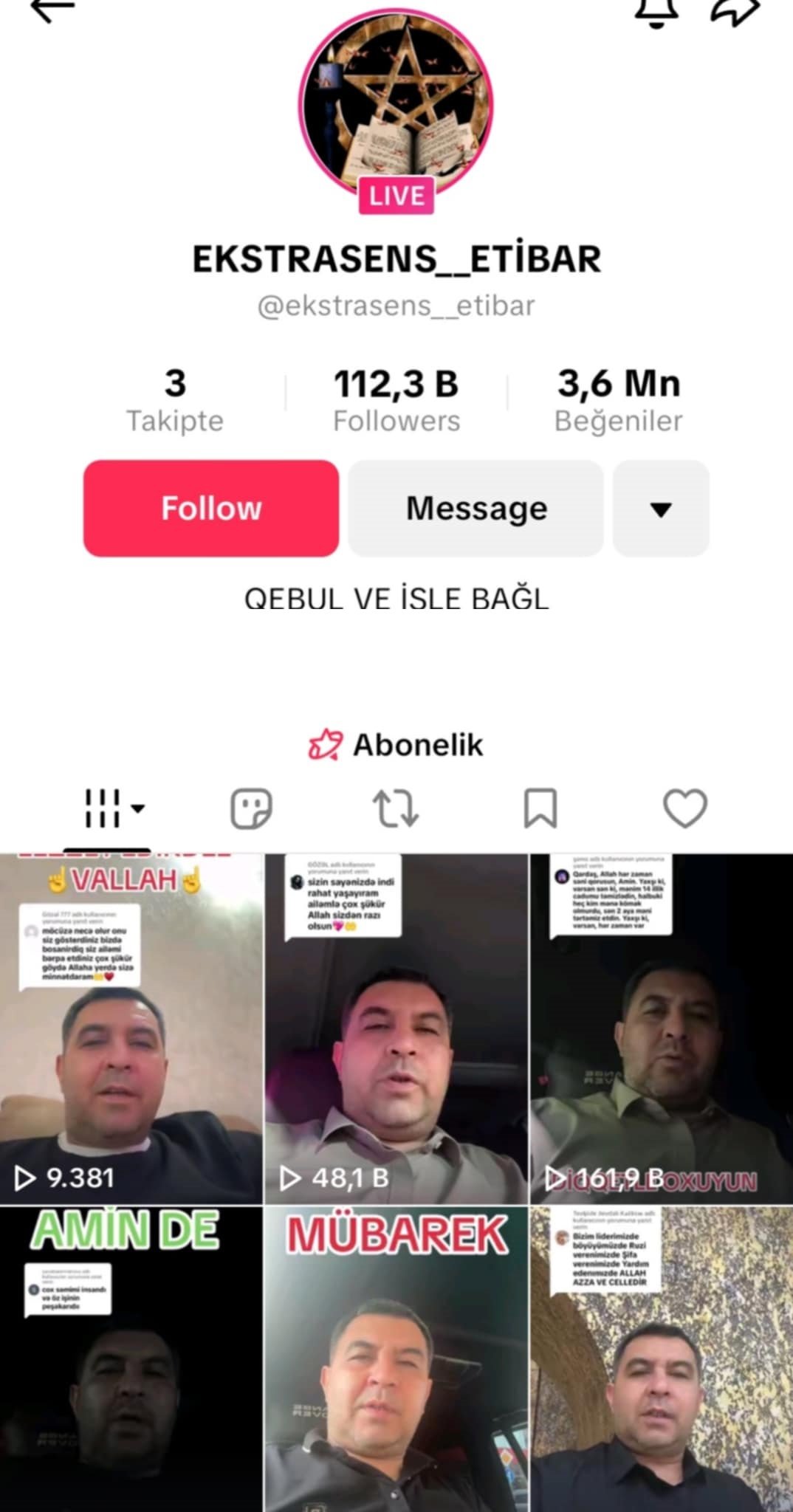This screenshot has width=793, height=1512.
Task: Switch to the reposts tab
Action: (396, 808)
